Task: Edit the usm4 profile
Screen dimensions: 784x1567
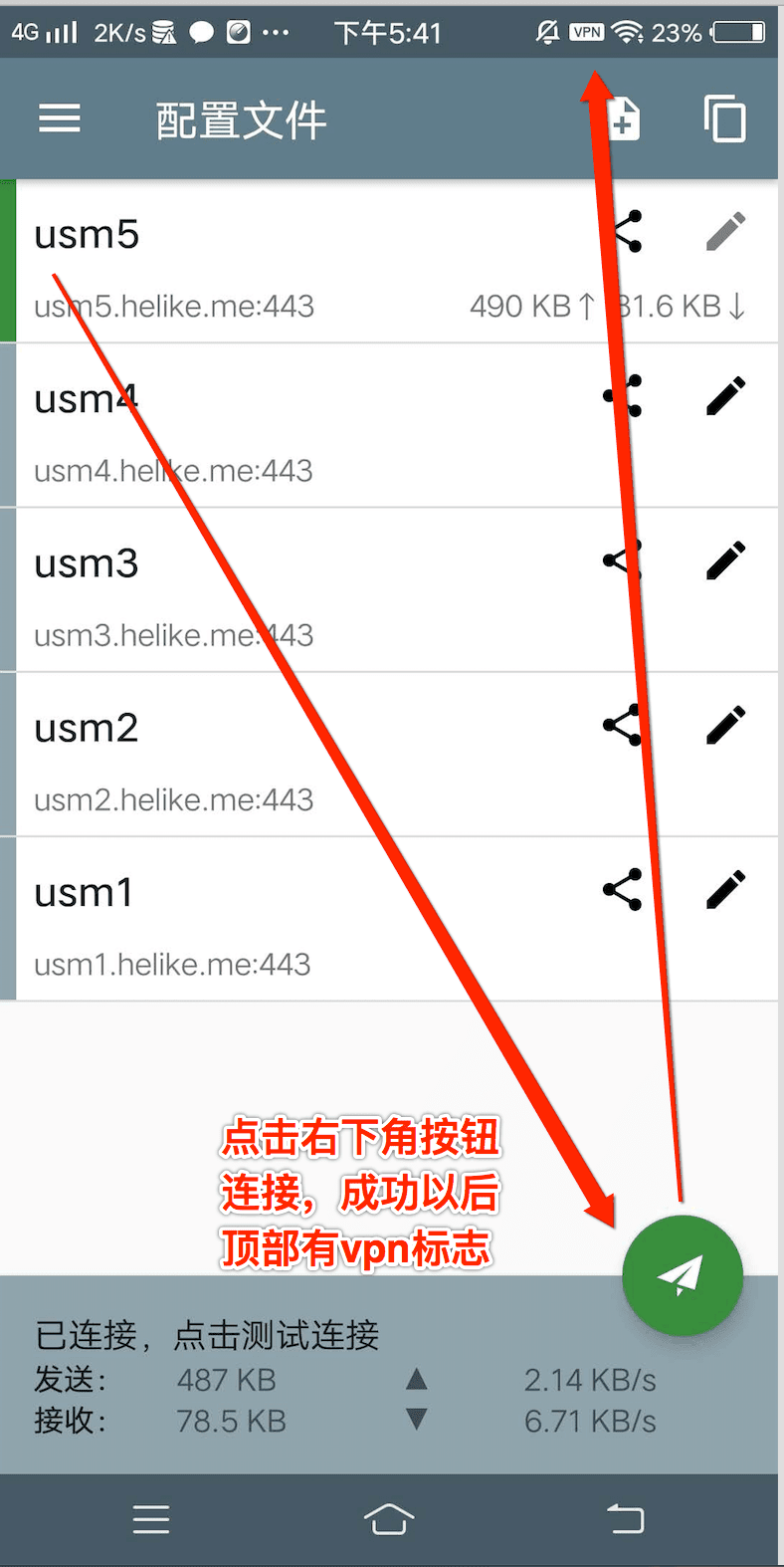Action: click(725, 395)
